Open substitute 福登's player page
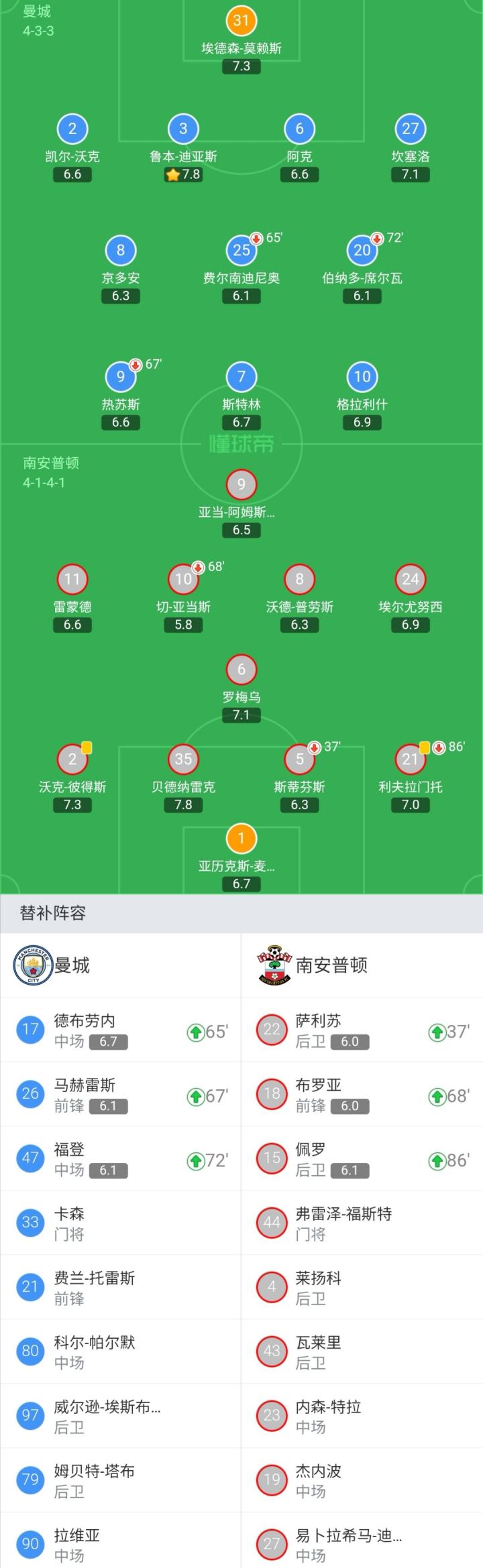The height and width of the screenshot is (1568, 483). [x=121, y=1158]
